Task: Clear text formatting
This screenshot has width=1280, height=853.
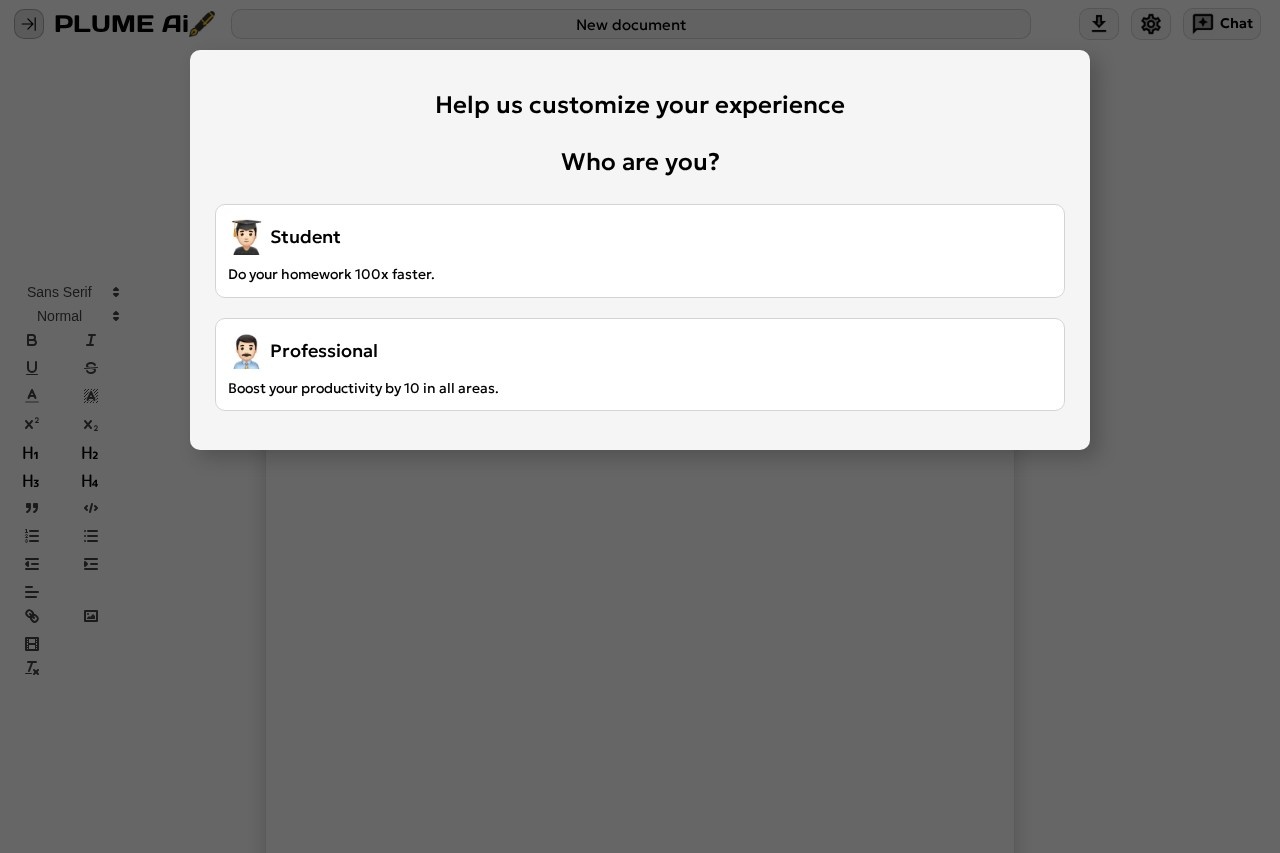Action: [x=32, y=668]
